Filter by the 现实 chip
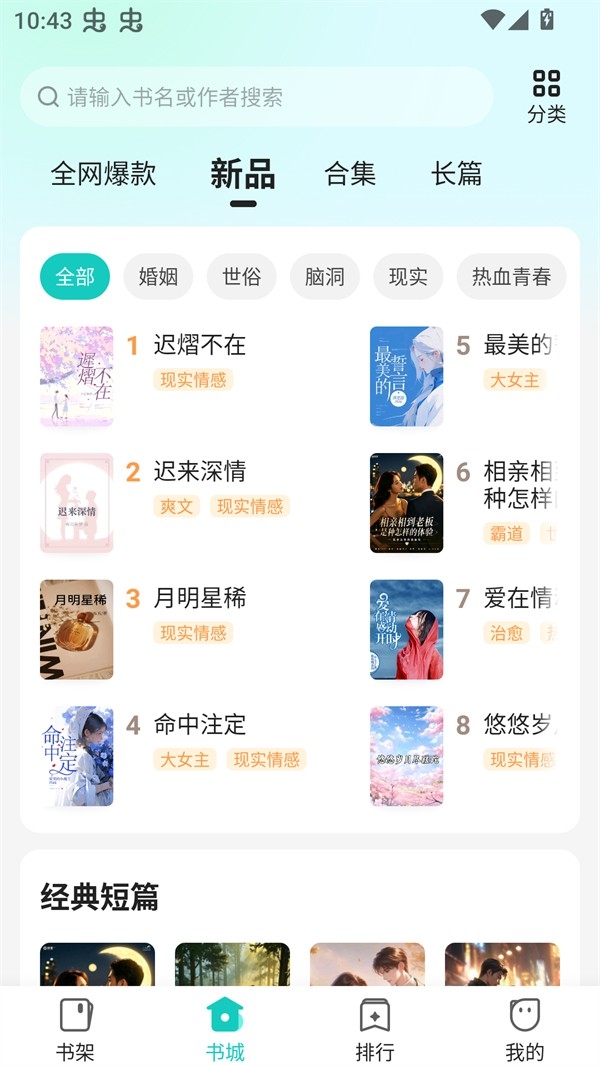The image size is (600, 1066). point(407,277)
